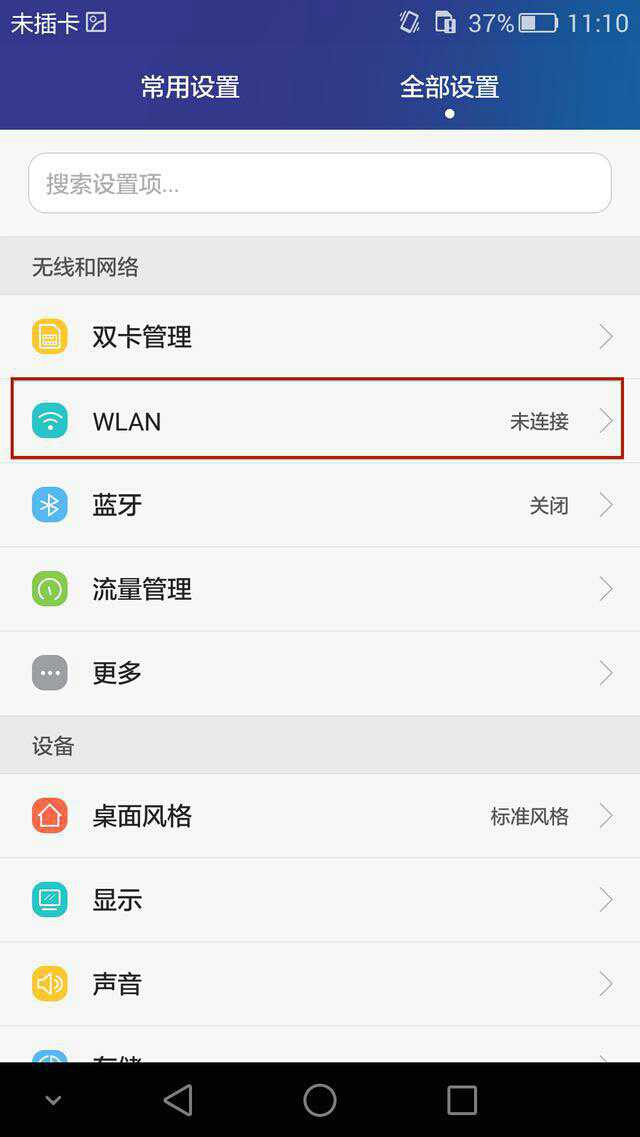Open 声音 settings
The width and height of the screenshot is (640, 1137).
coord(320,984)
